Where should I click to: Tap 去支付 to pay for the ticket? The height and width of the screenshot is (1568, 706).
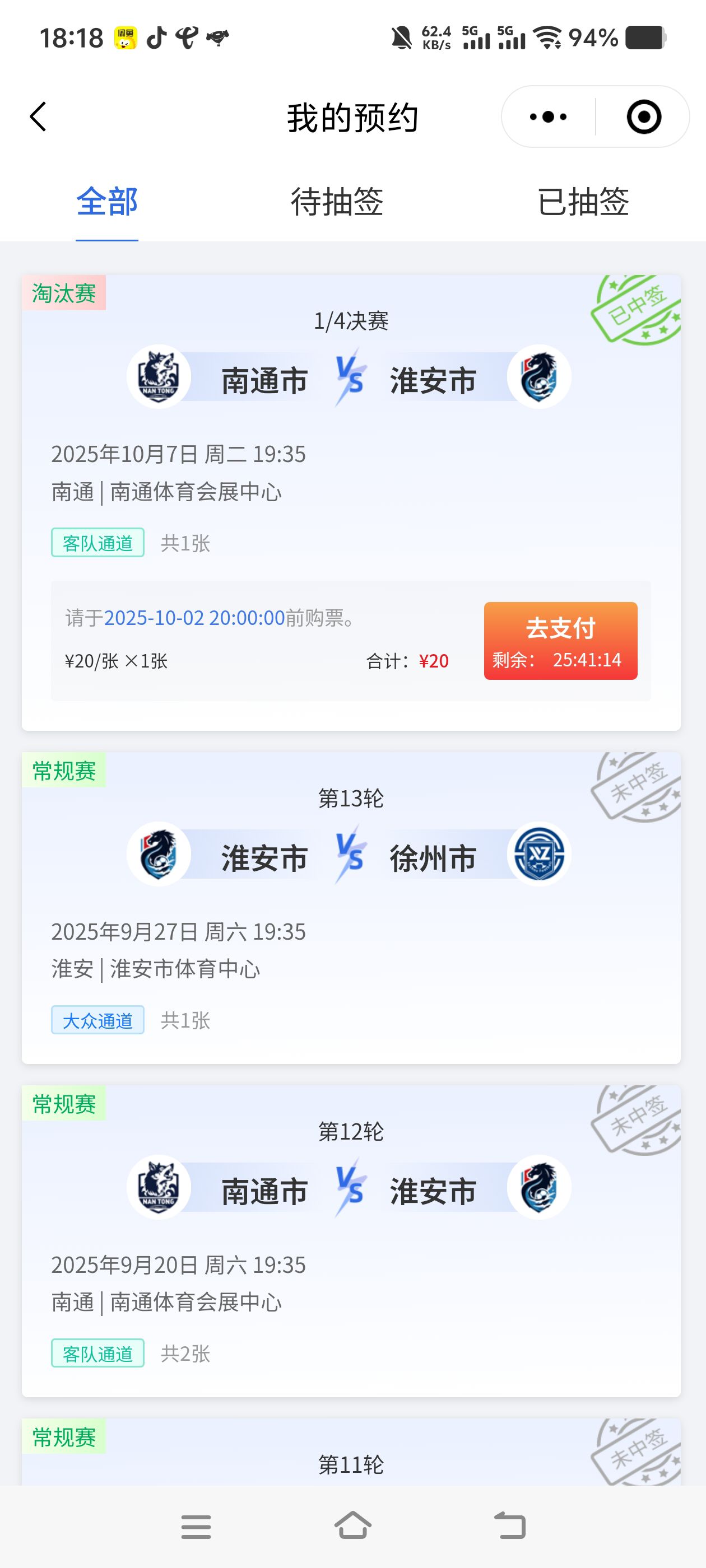coord(560,640)
